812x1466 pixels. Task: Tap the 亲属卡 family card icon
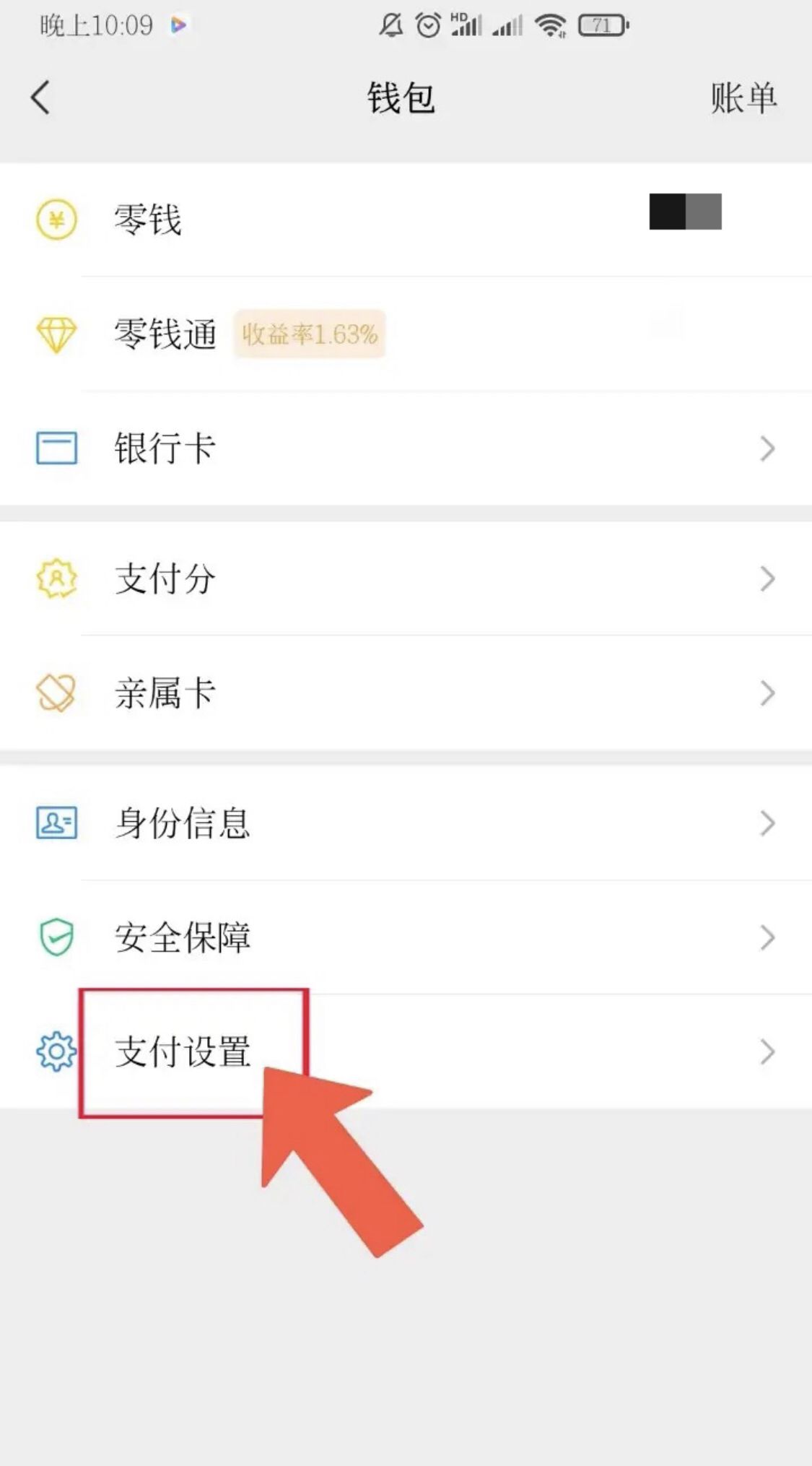click(55, 693)
